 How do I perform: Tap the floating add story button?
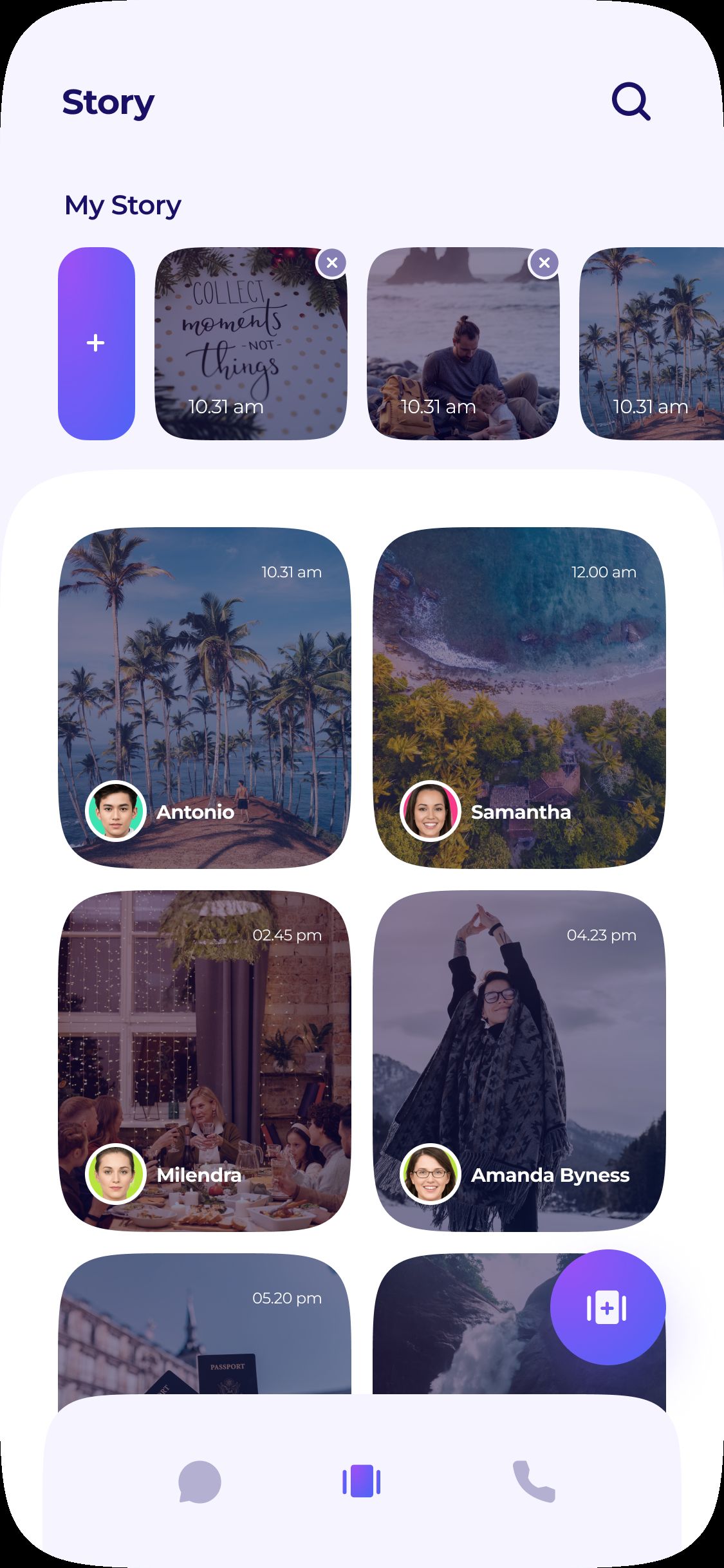(607, 1307)
